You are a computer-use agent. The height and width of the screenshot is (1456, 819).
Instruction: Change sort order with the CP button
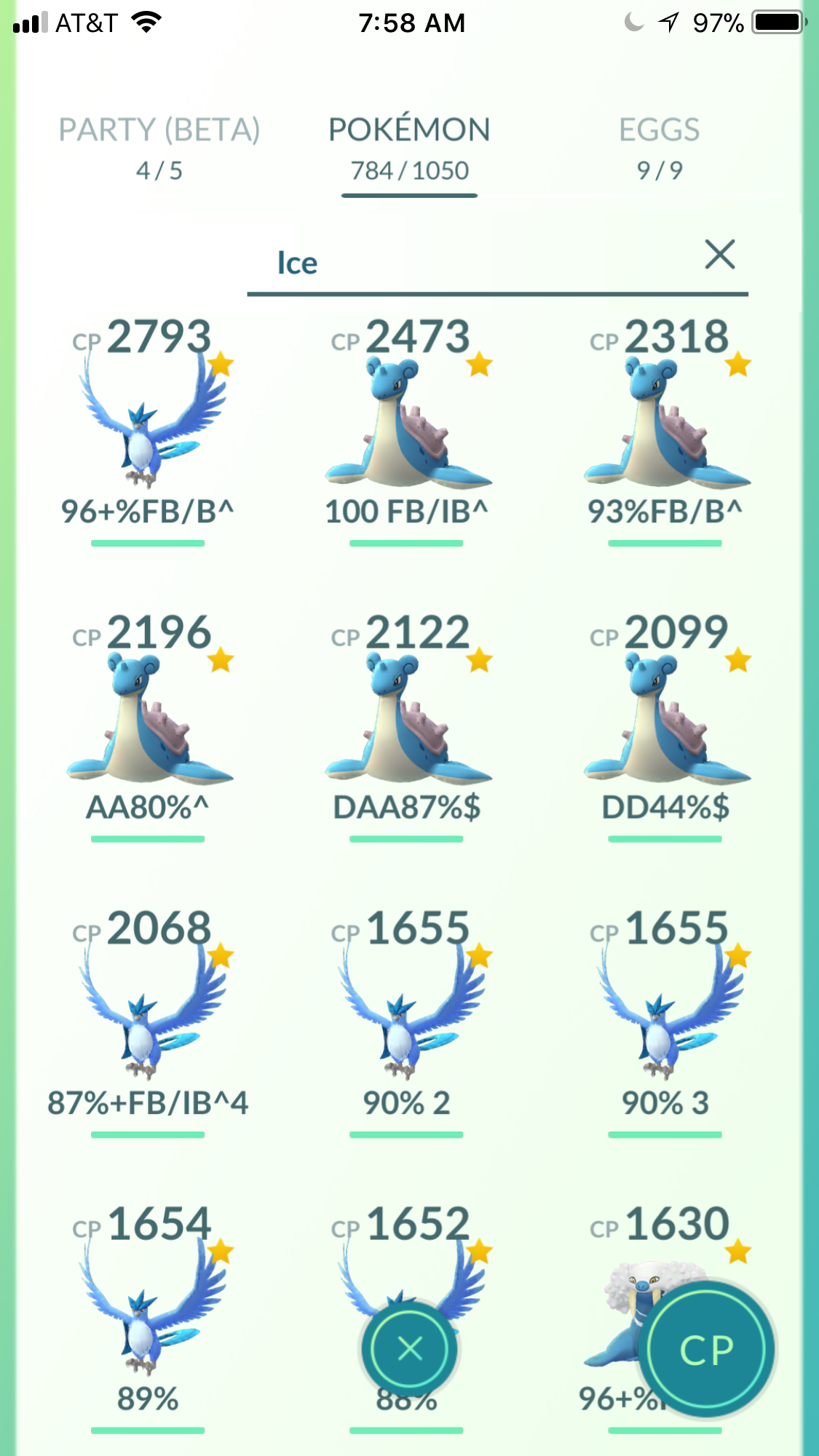click(706, 1349)
